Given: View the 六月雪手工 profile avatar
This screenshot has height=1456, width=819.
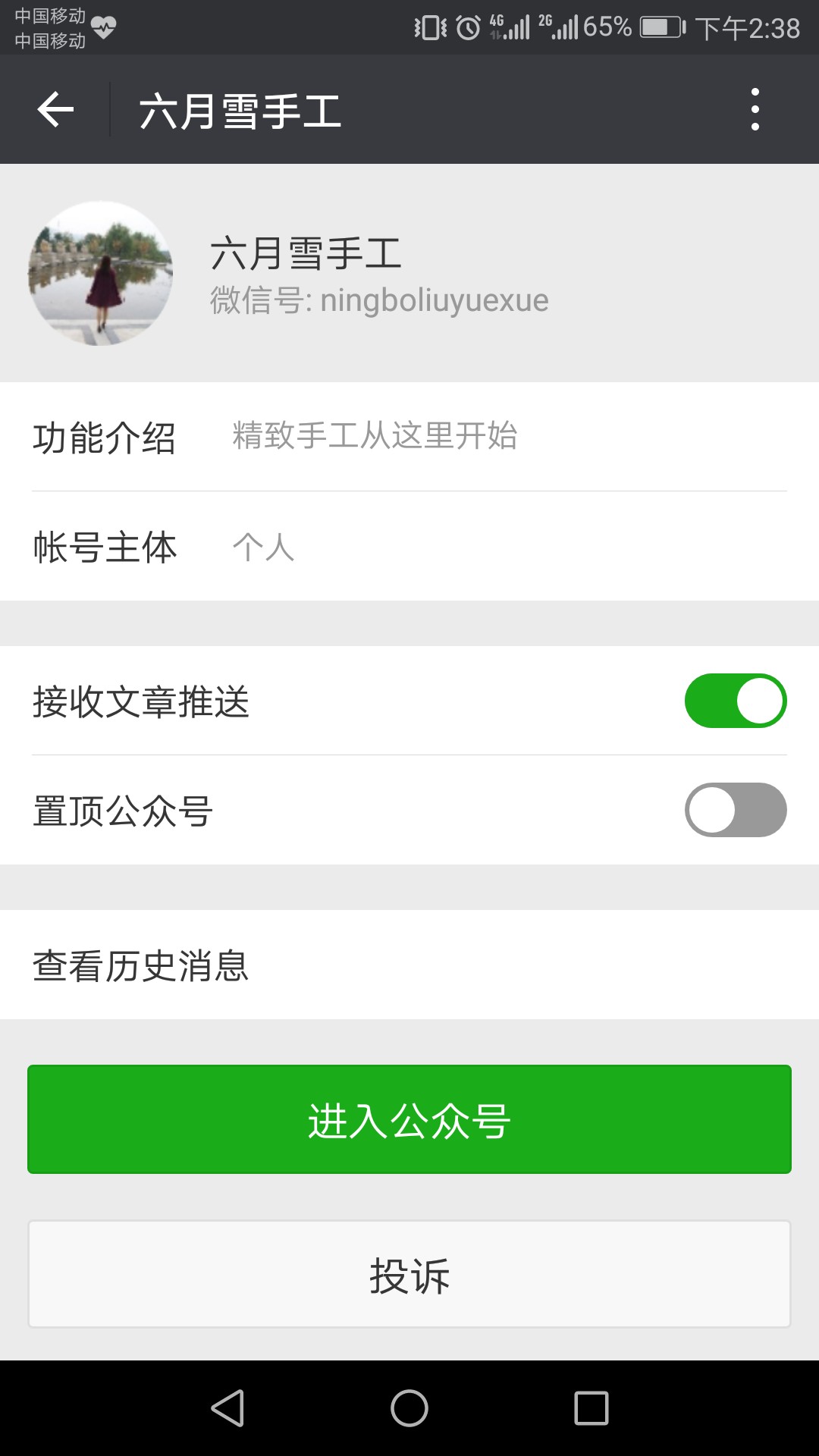Looking at the screenshot, I should tap(100, 273).
